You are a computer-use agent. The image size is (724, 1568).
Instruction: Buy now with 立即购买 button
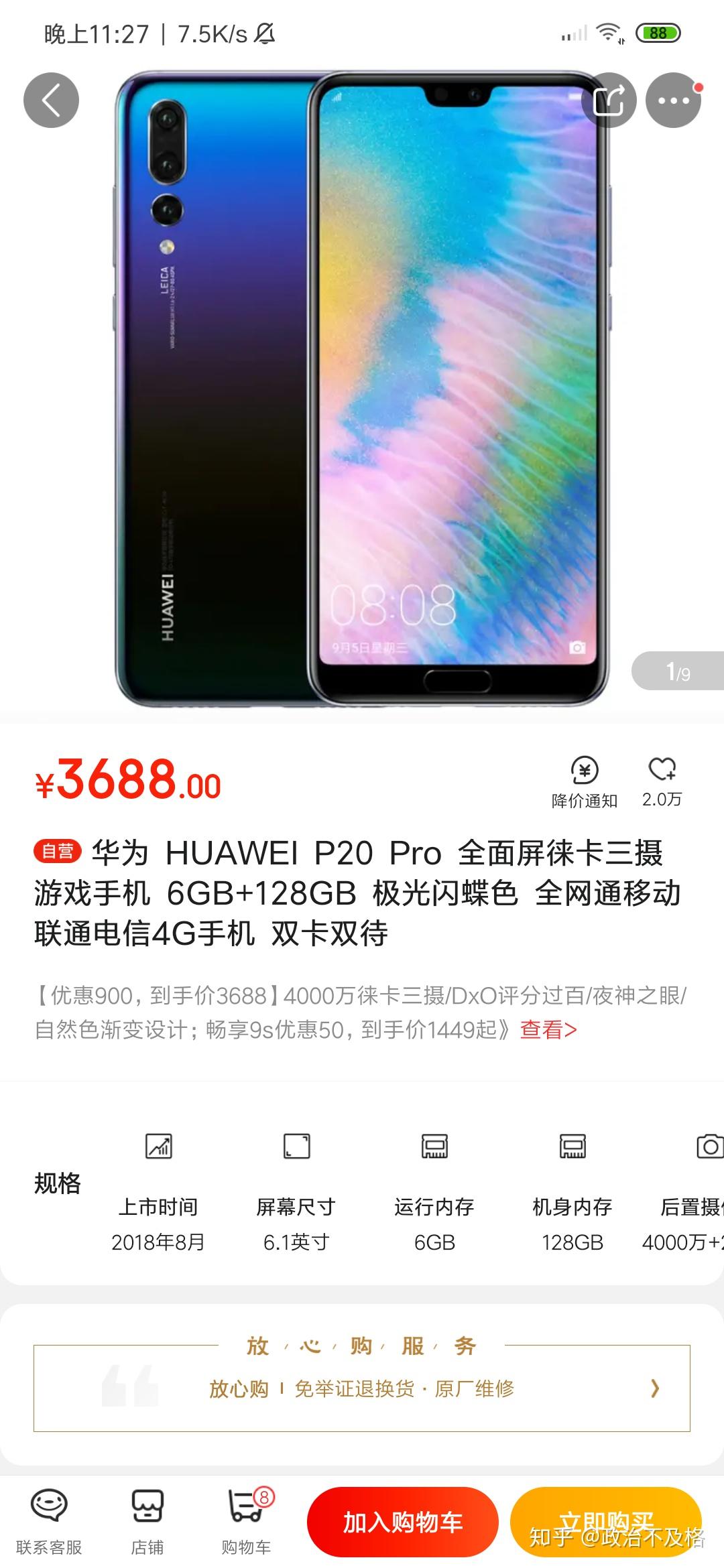(606, 1521)
